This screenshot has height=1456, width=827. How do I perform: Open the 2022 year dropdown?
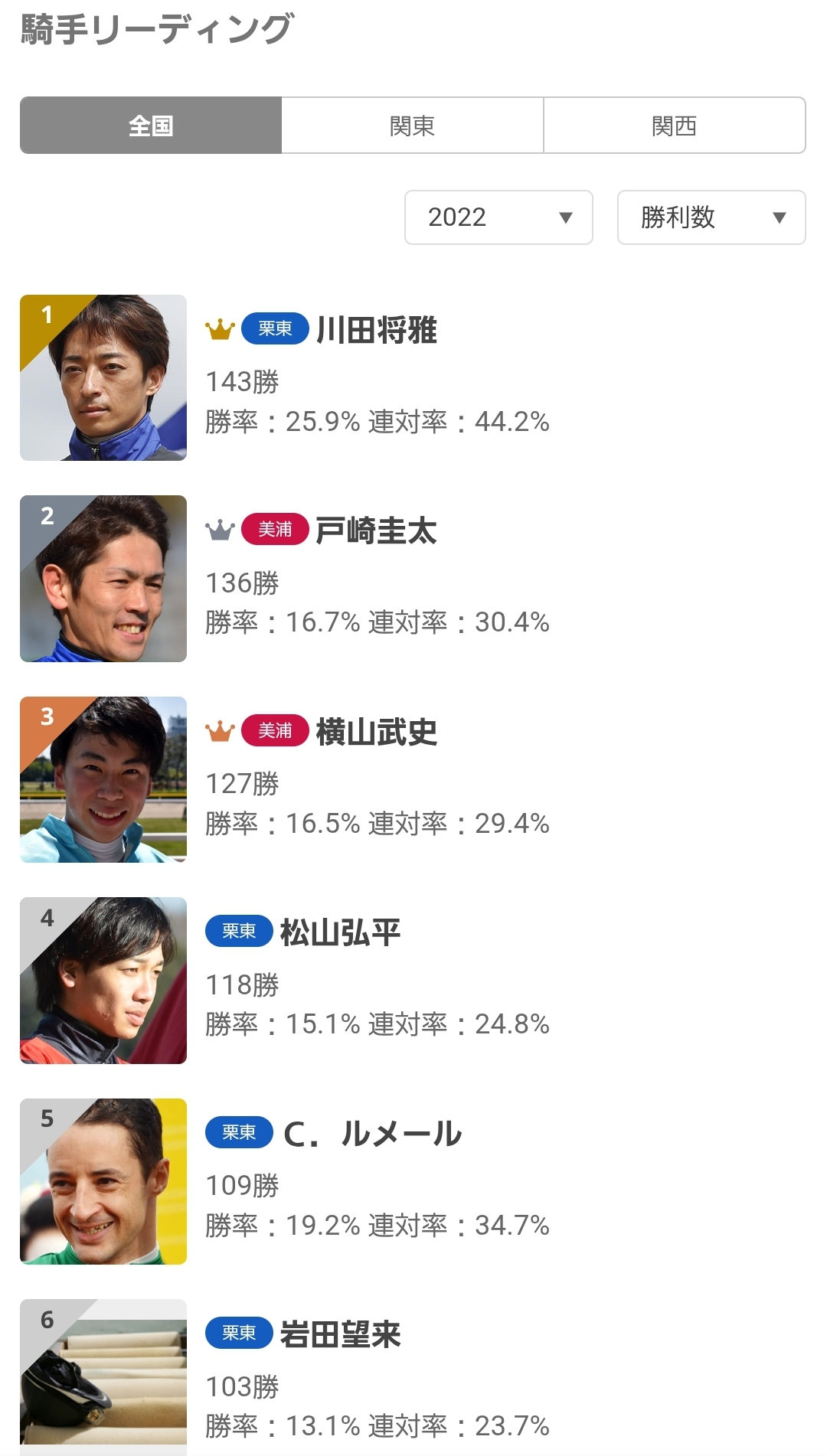(x=498, y=217)
